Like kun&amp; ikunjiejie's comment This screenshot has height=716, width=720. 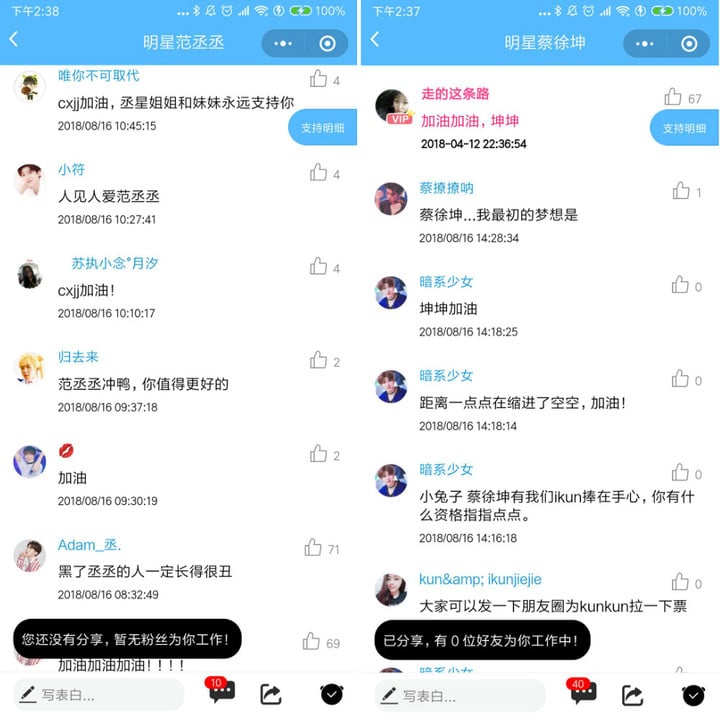[x=681, y=581]
